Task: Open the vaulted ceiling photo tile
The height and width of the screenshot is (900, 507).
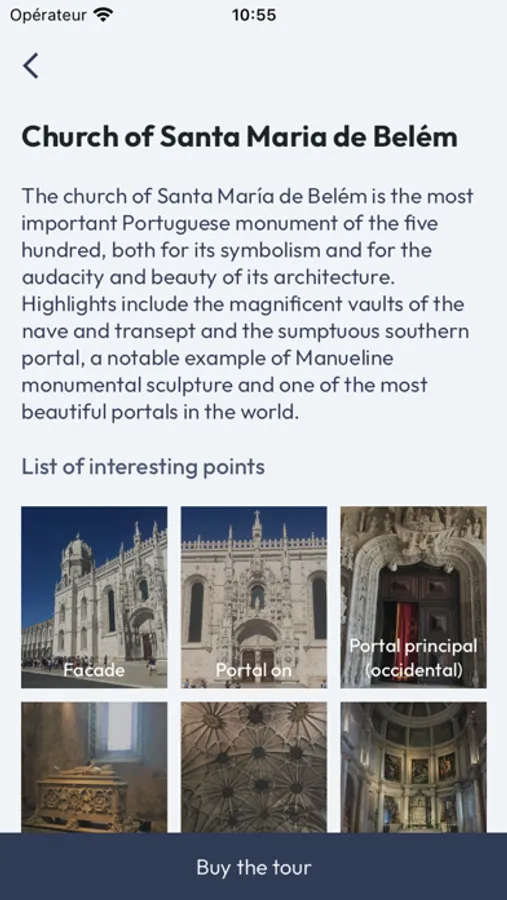Action: coord(254,767)
